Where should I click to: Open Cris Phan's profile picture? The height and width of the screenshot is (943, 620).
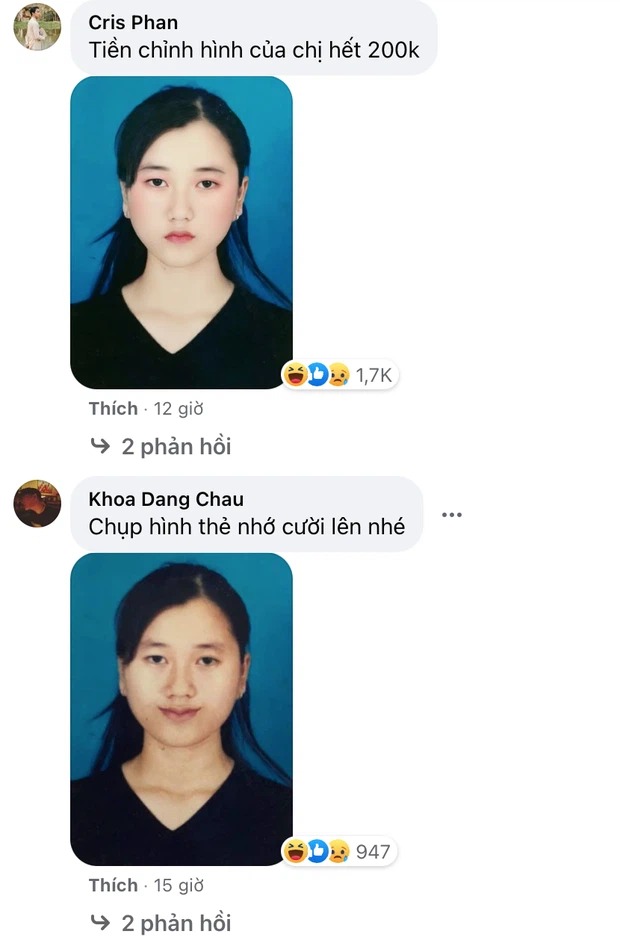click(37, 27)
